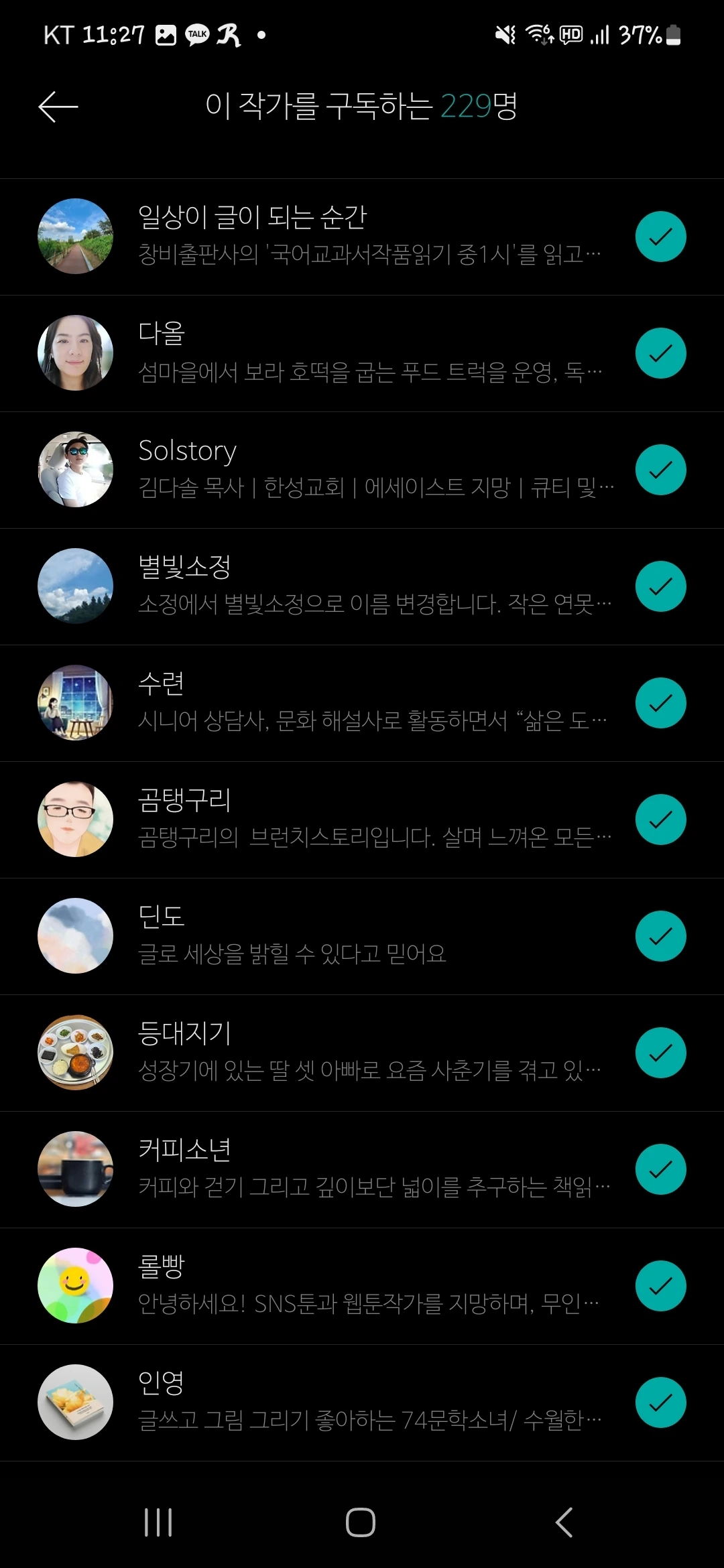Toggle subscription check for Solstory
Viewport: 724px width, 1568px height.
pos(660,470)
